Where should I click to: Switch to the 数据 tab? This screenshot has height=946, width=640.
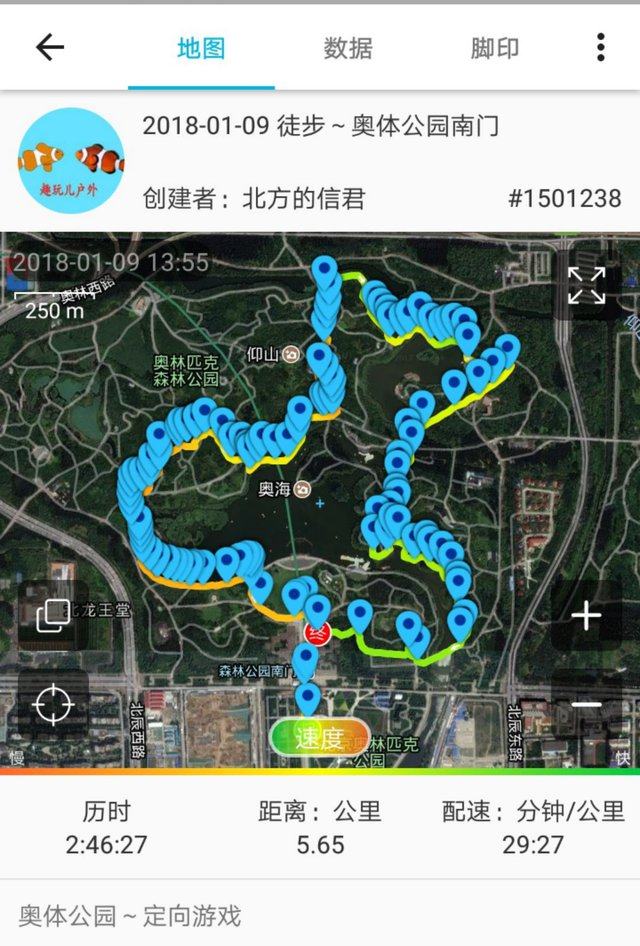(x=348, y=48)
